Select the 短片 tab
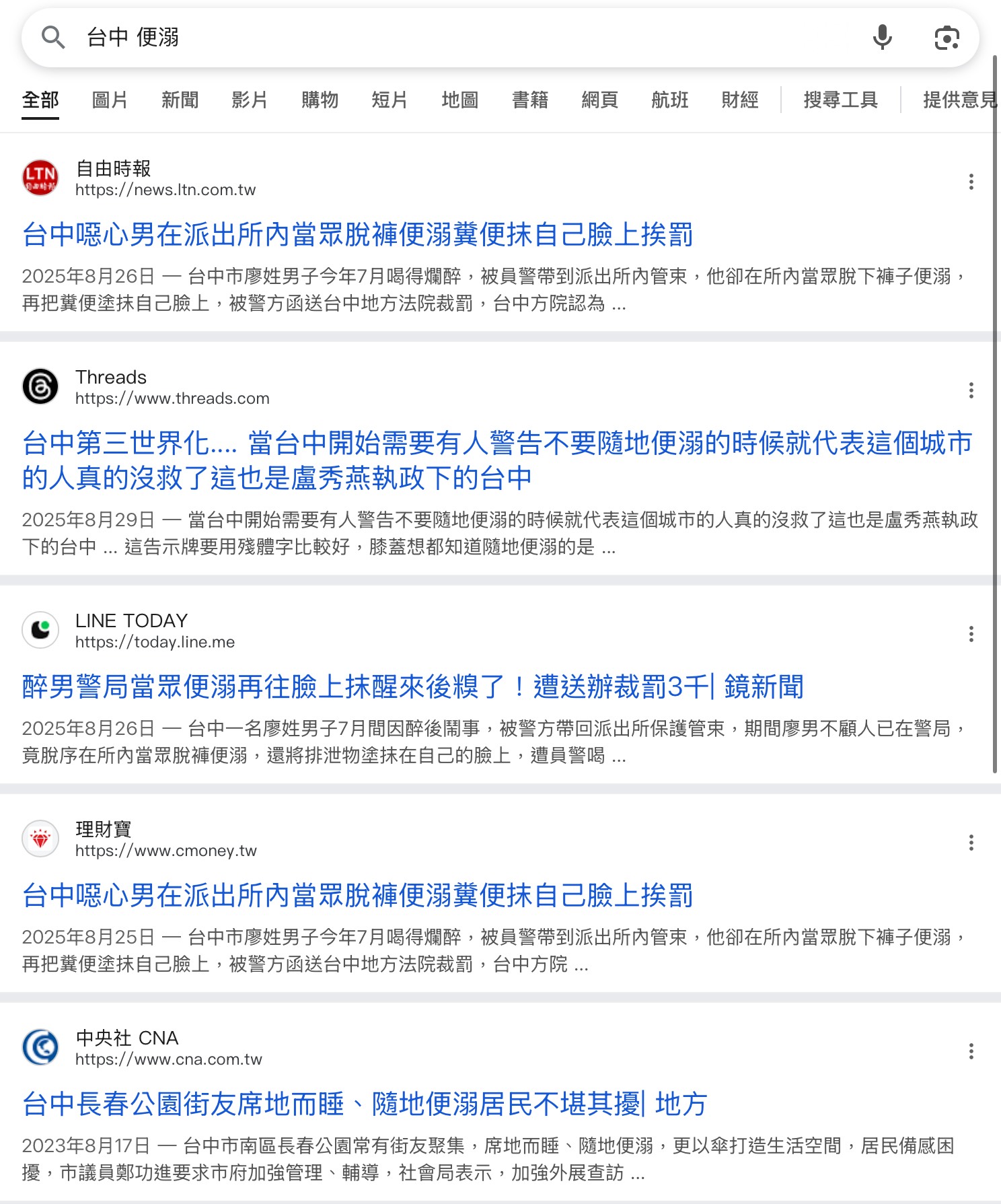1001x1204 pixels. pos(390,100)
